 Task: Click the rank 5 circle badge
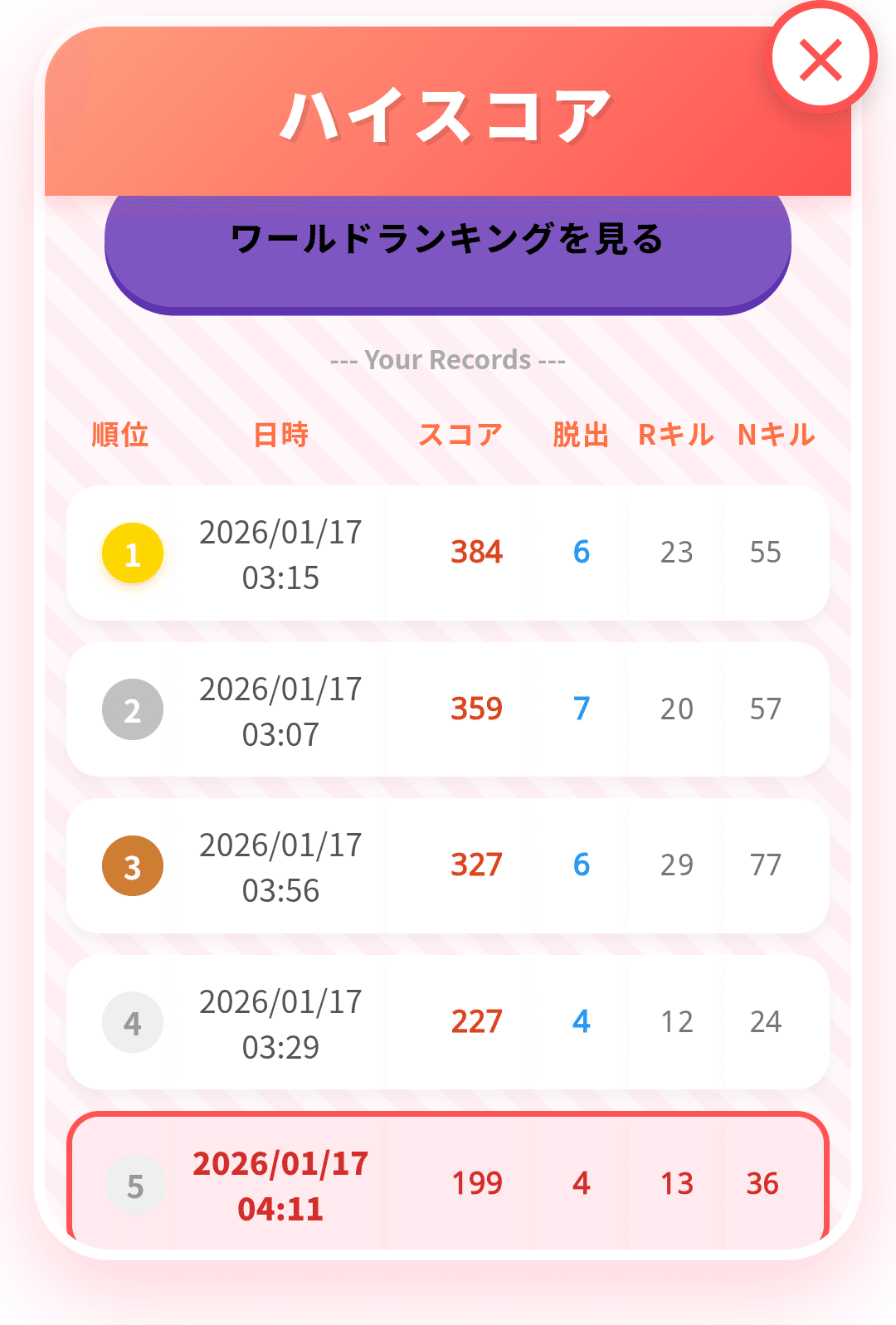coord(134,1183)
